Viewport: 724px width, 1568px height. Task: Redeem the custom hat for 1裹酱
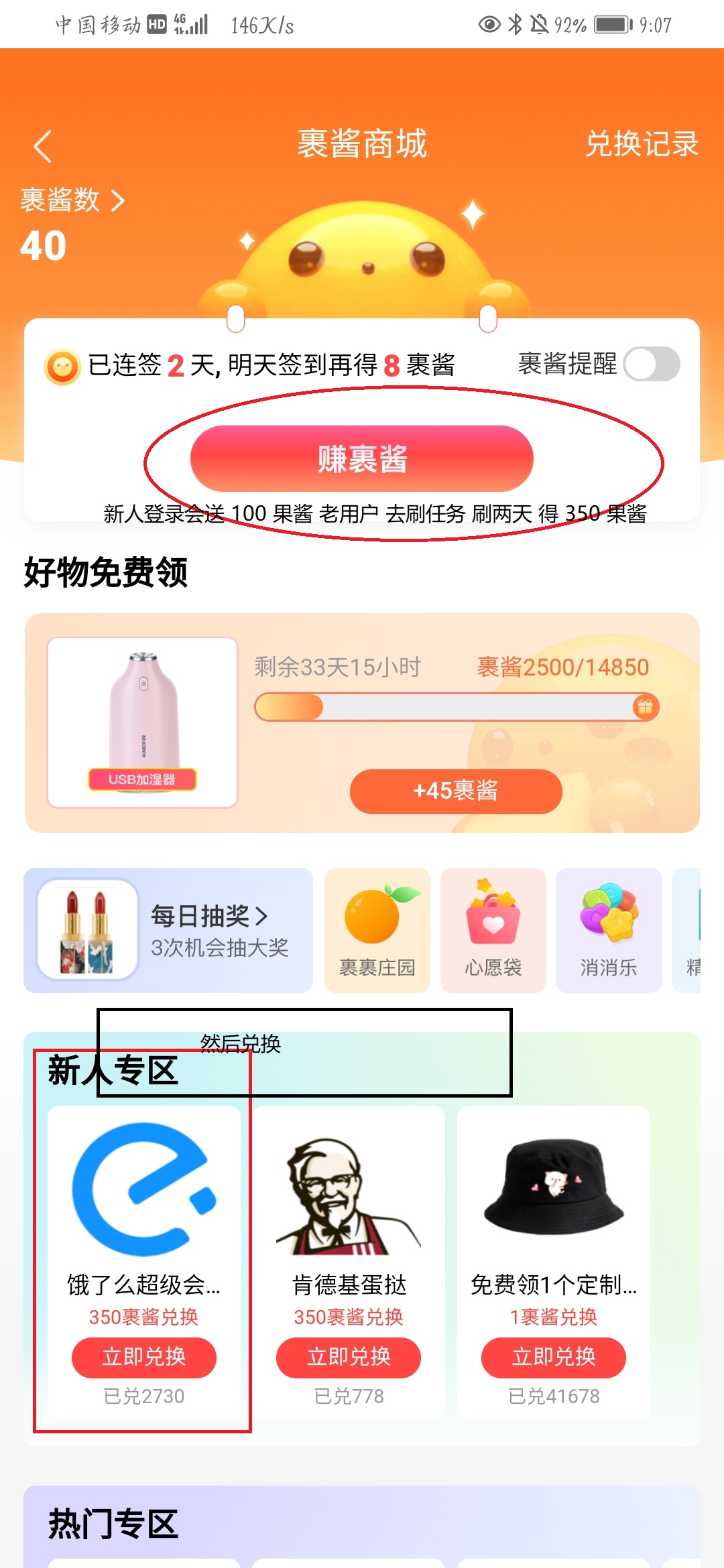pos(553,1357)
